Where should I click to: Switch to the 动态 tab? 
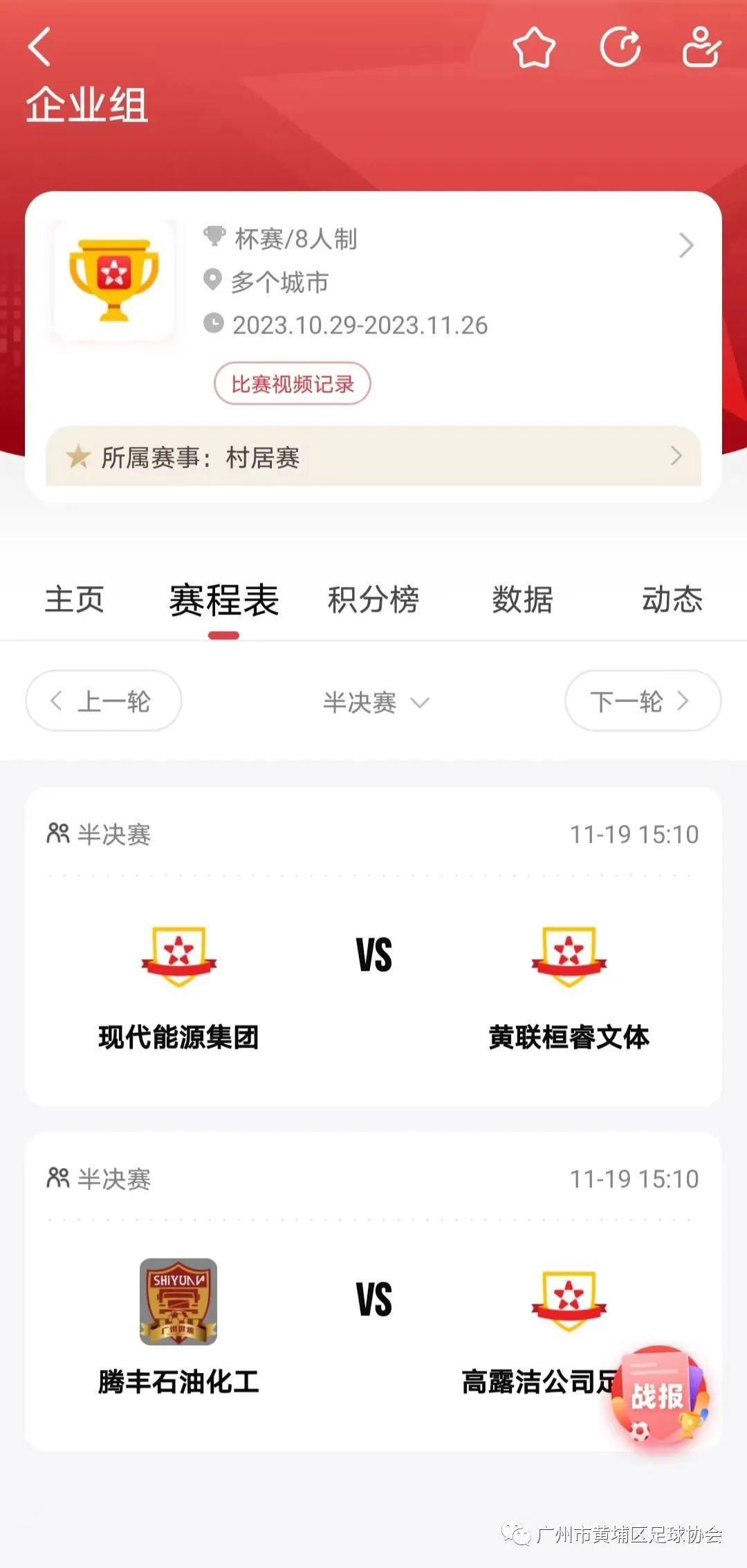pos(672,599)
